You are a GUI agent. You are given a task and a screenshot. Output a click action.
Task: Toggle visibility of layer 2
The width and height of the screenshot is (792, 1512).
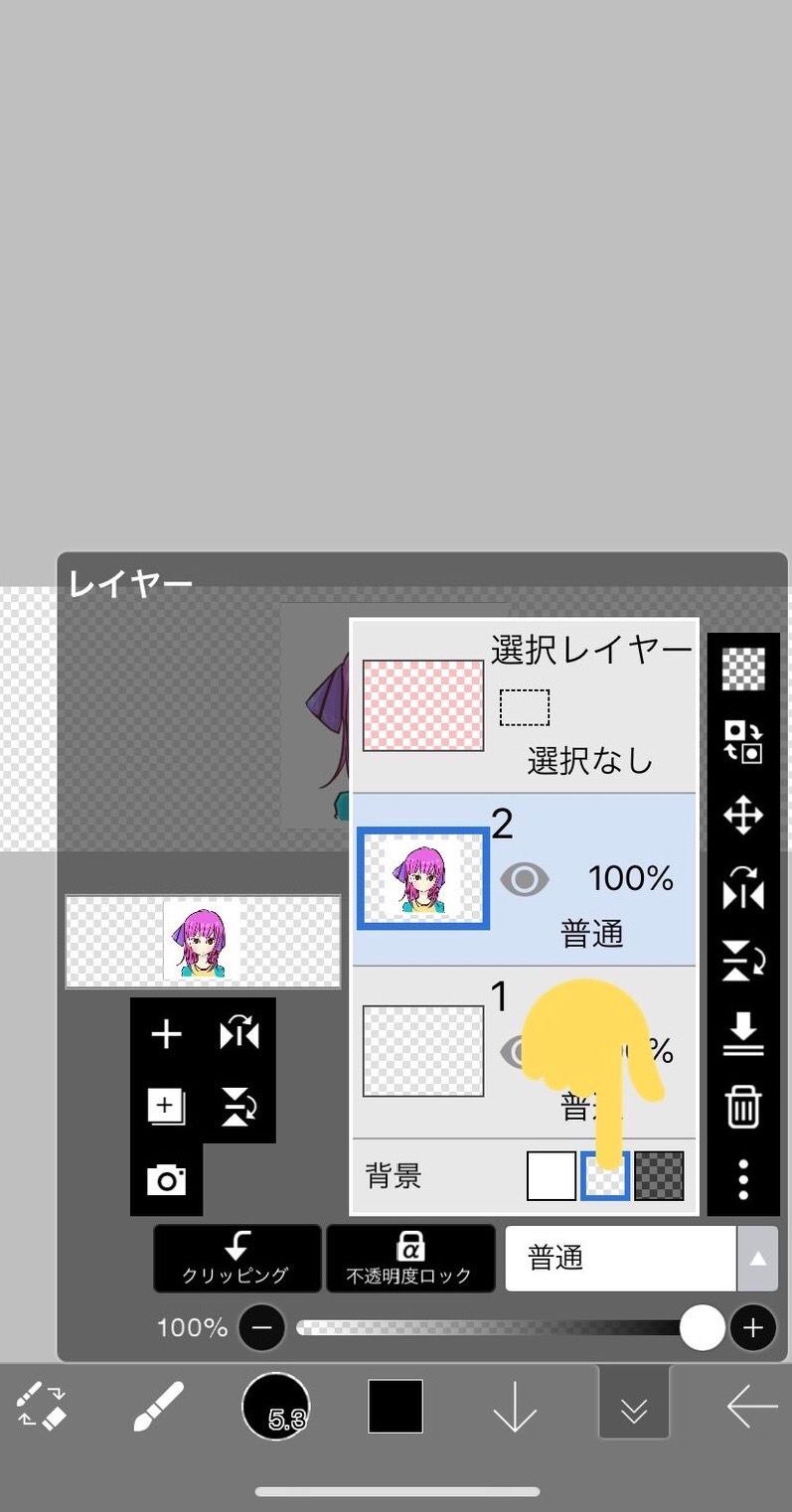(x=524, y=879)
